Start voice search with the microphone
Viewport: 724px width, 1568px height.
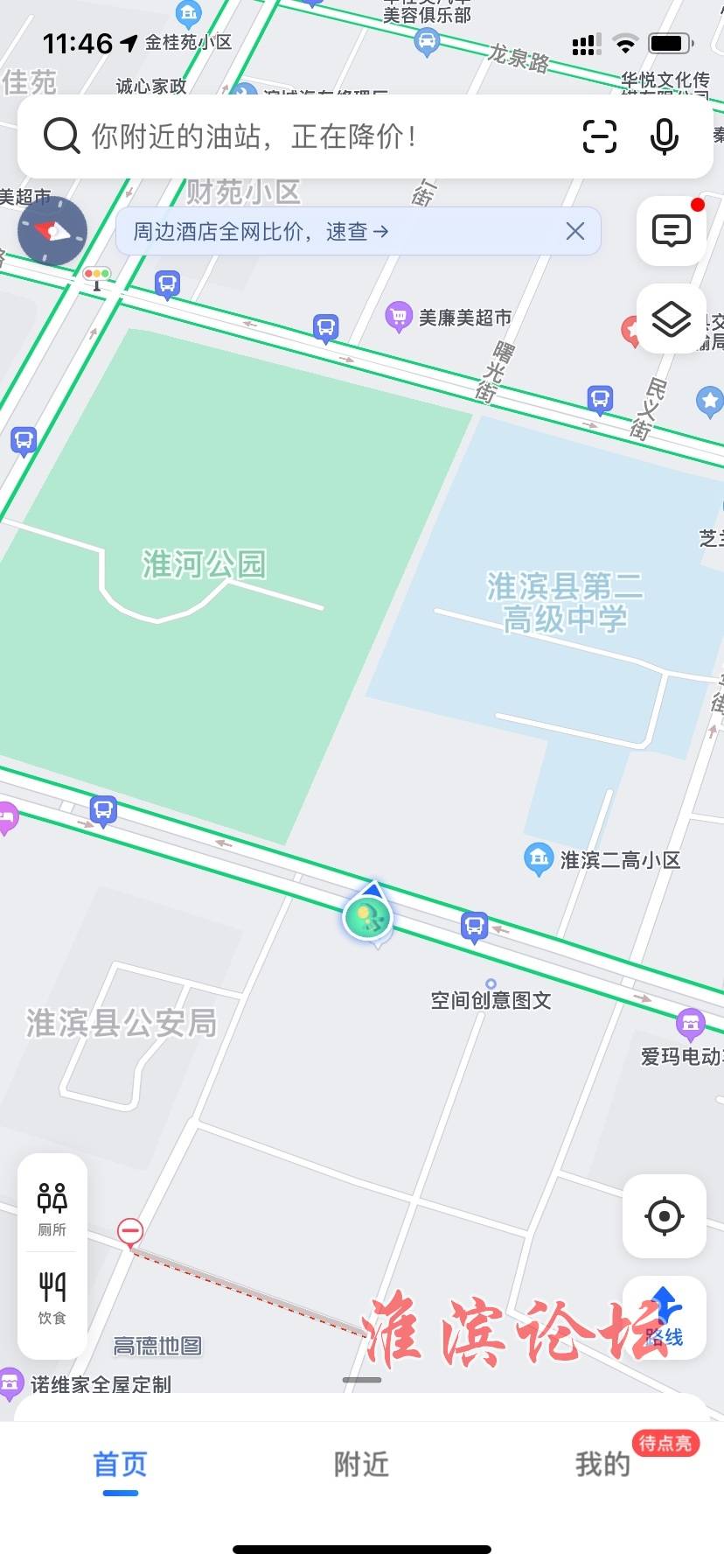pyautogui.click(x=665, y=136)
